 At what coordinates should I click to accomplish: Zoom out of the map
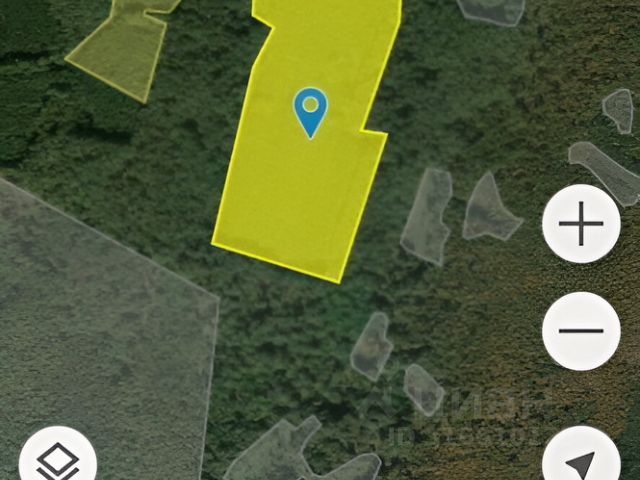581,330
